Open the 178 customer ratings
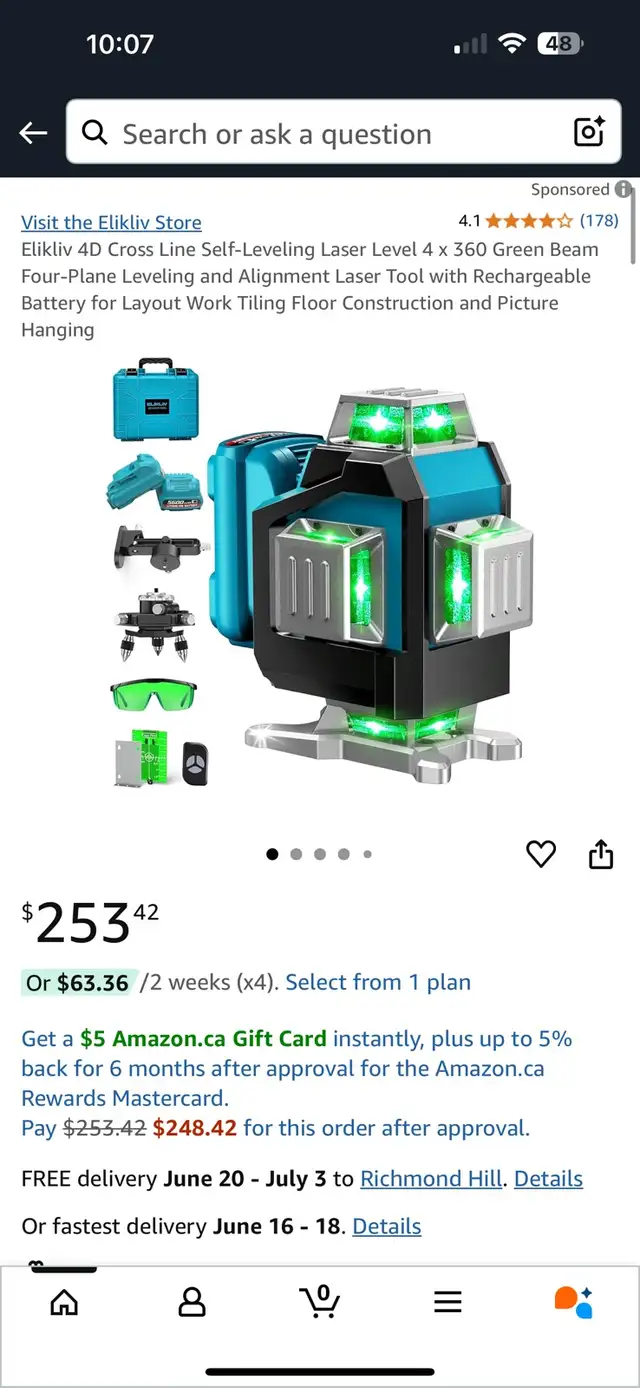Viewport: 640px width, 1388px height. coord(599,220)
